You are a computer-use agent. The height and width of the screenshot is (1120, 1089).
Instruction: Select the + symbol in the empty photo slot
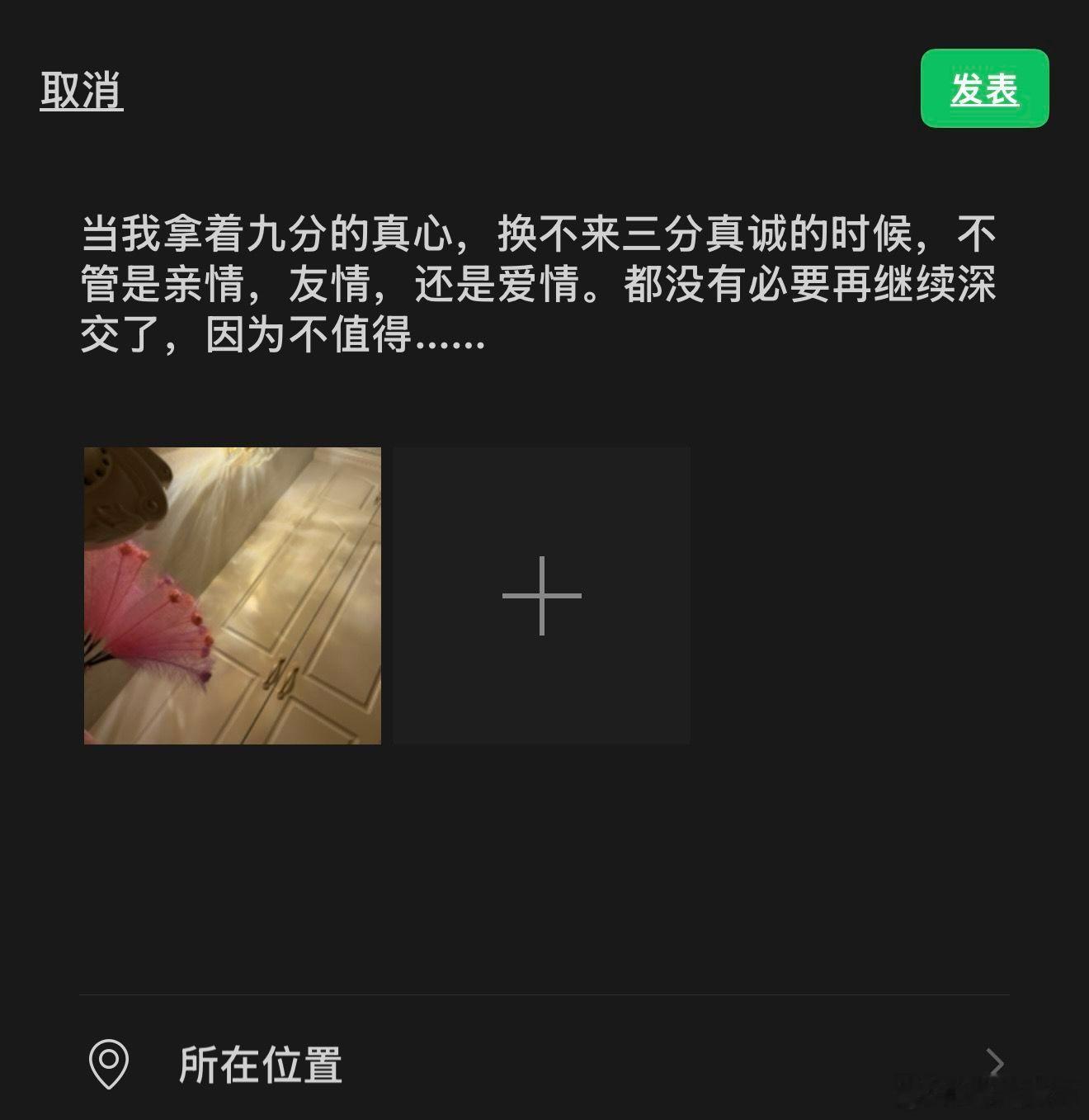tap(542, 593)
